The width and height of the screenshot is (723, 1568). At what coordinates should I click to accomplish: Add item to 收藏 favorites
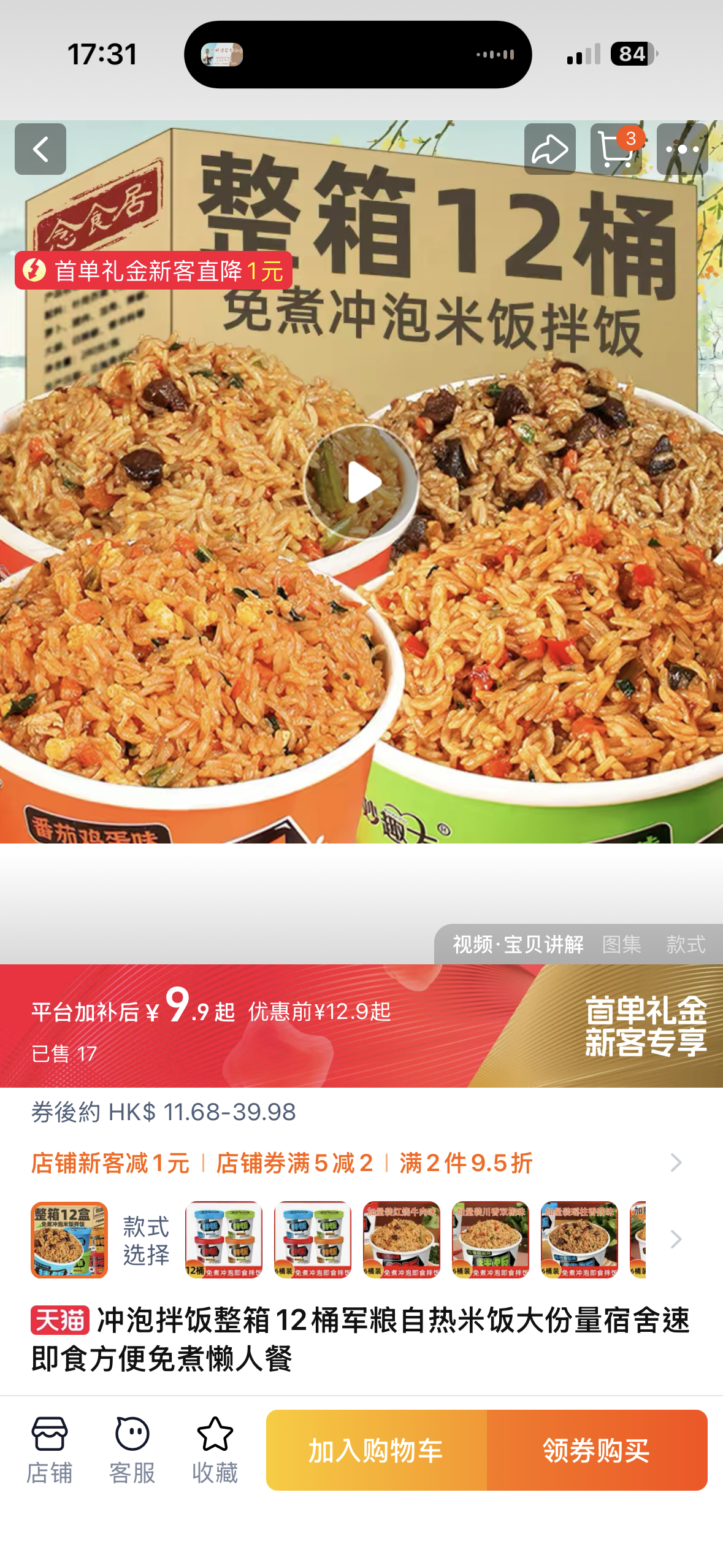(x=215, y=1451)
